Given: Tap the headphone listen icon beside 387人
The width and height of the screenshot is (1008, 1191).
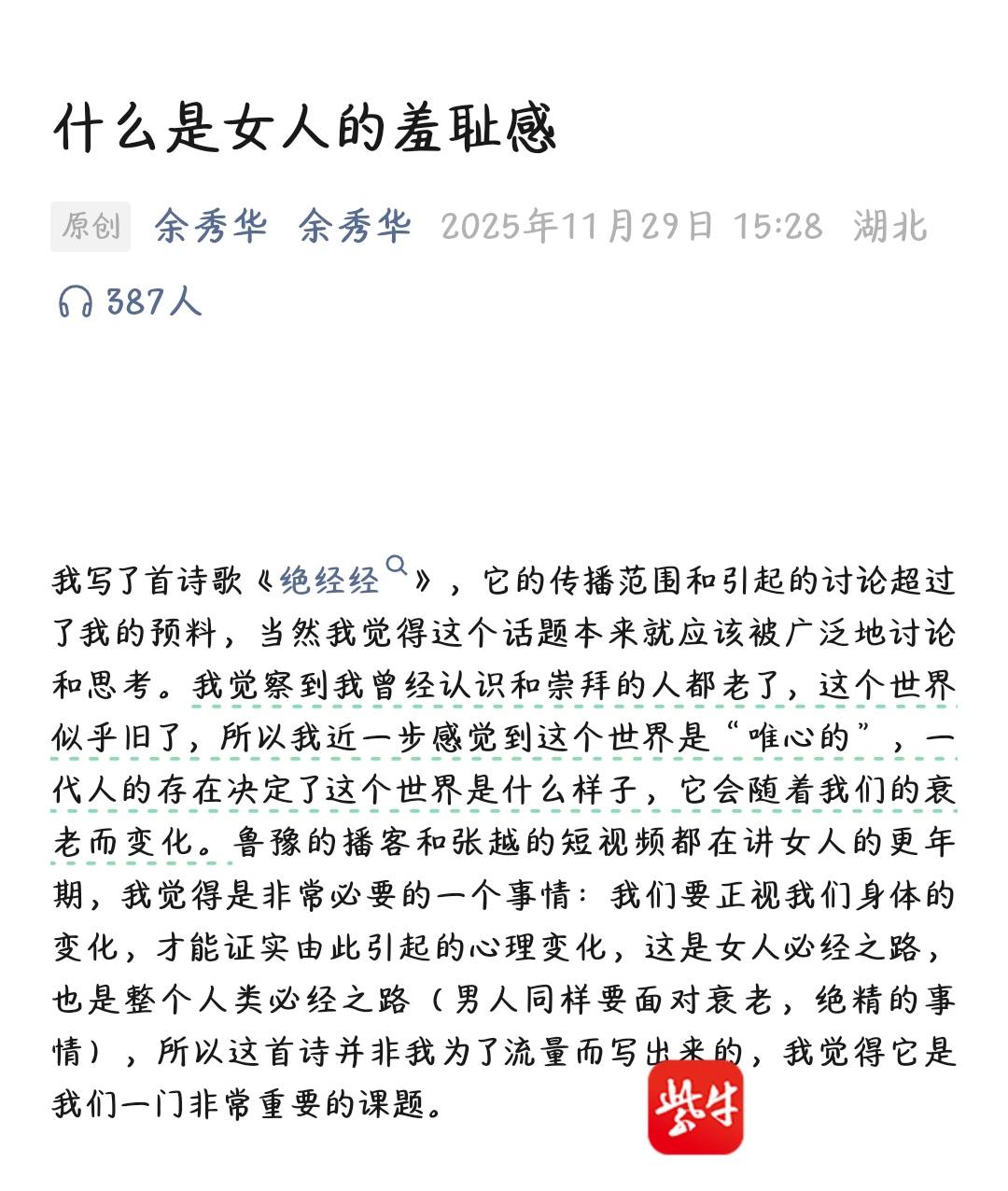Looking at the screenshot, I should pyautogui.click(x=76, y=301).
